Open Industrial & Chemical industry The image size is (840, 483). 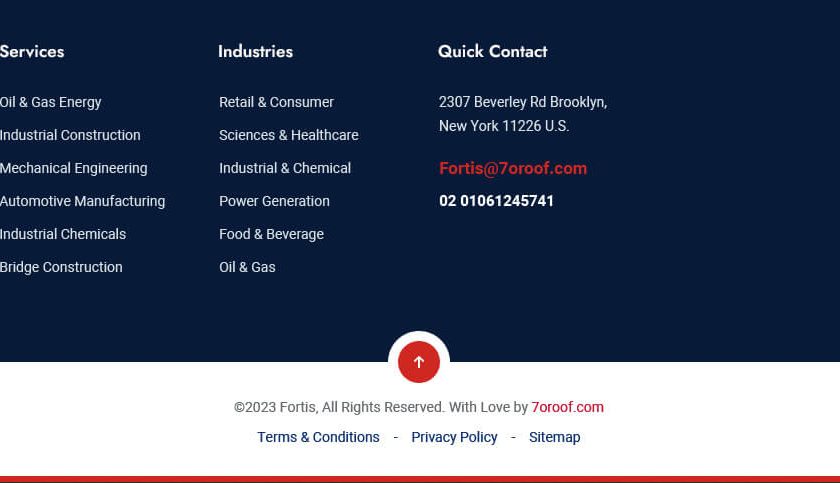[x=285, y=168]
